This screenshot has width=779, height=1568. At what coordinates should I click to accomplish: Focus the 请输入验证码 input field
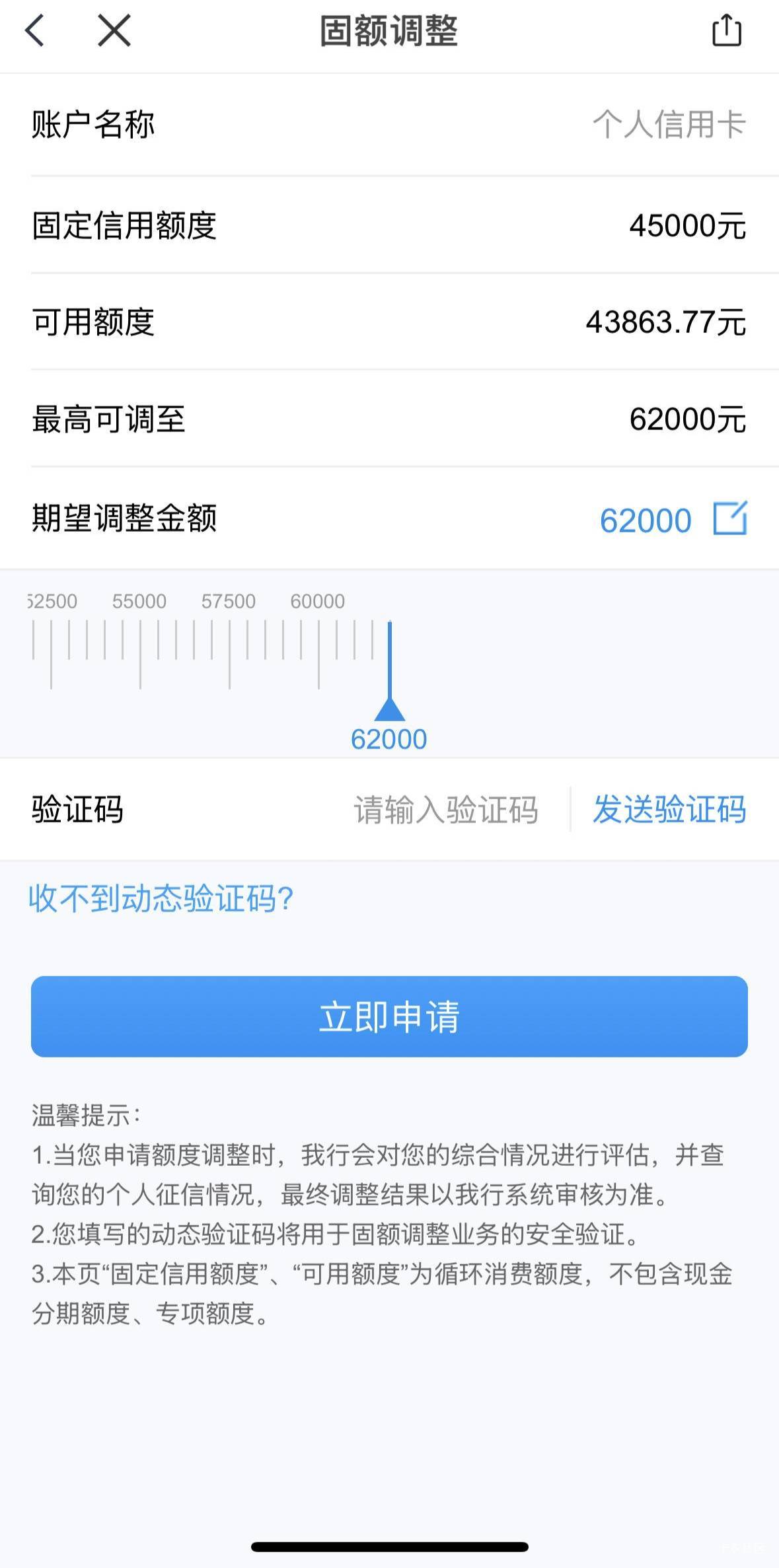(446, 810)
